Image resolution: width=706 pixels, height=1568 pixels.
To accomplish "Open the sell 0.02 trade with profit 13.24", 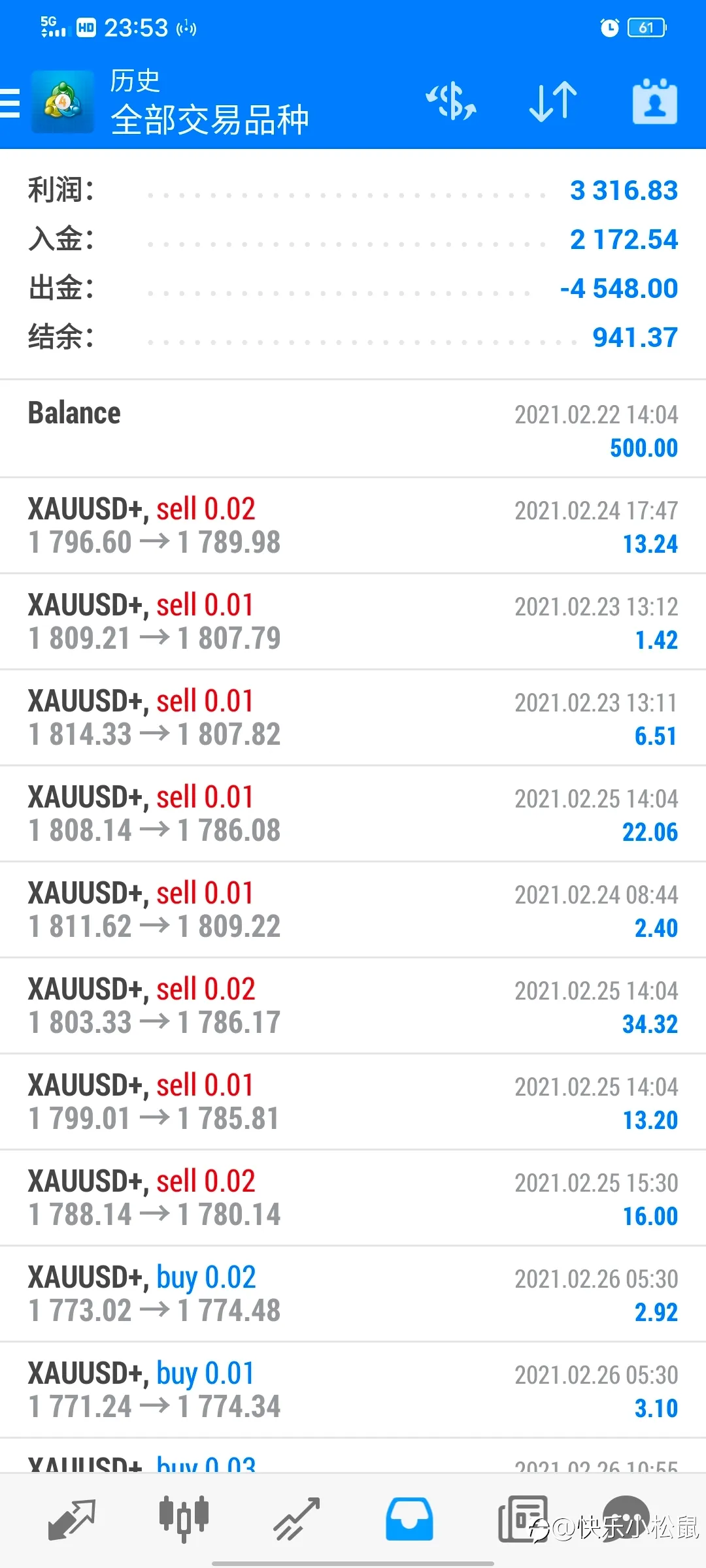I will pyautogui.click(x=353, y=526).
